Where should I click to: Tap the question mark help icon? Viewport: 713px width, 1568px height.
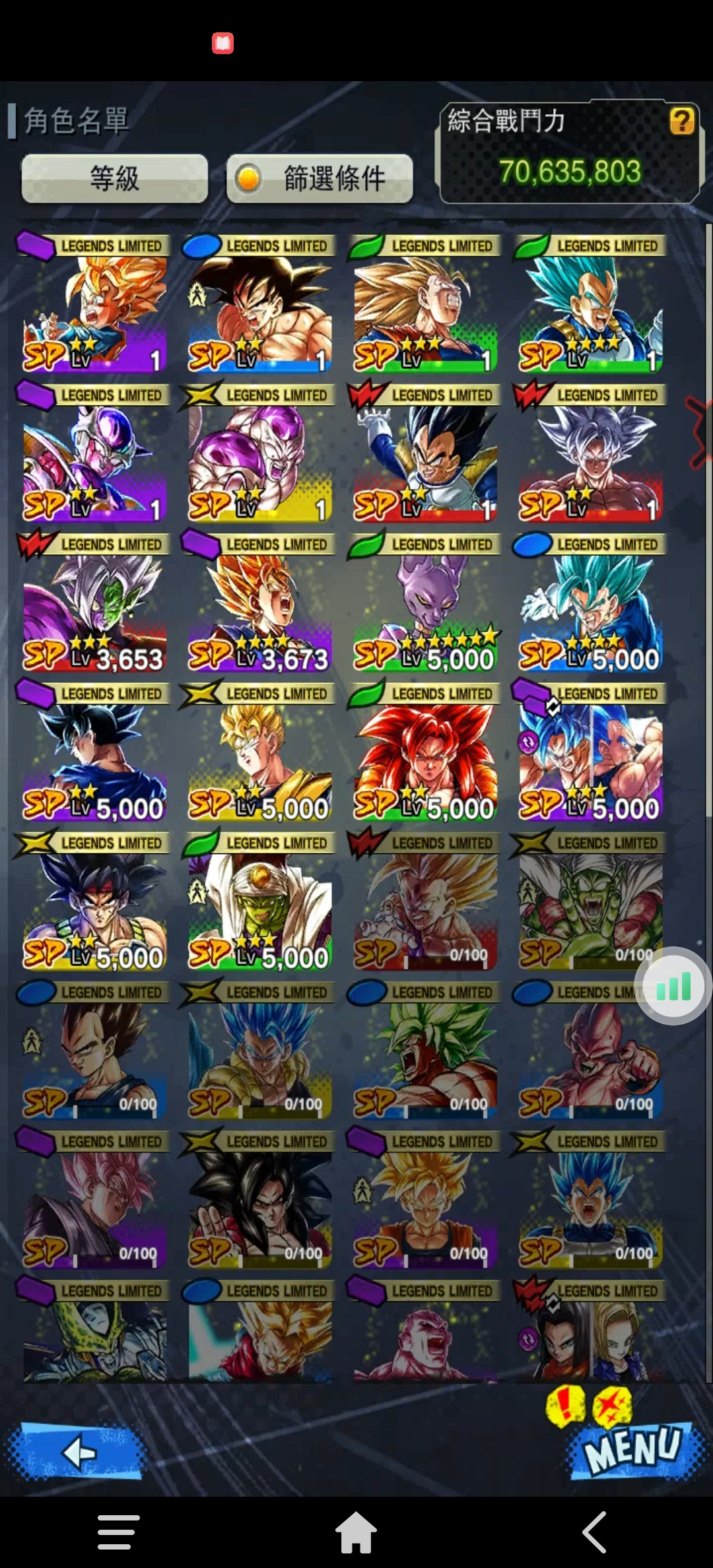(x=681, y=121)
